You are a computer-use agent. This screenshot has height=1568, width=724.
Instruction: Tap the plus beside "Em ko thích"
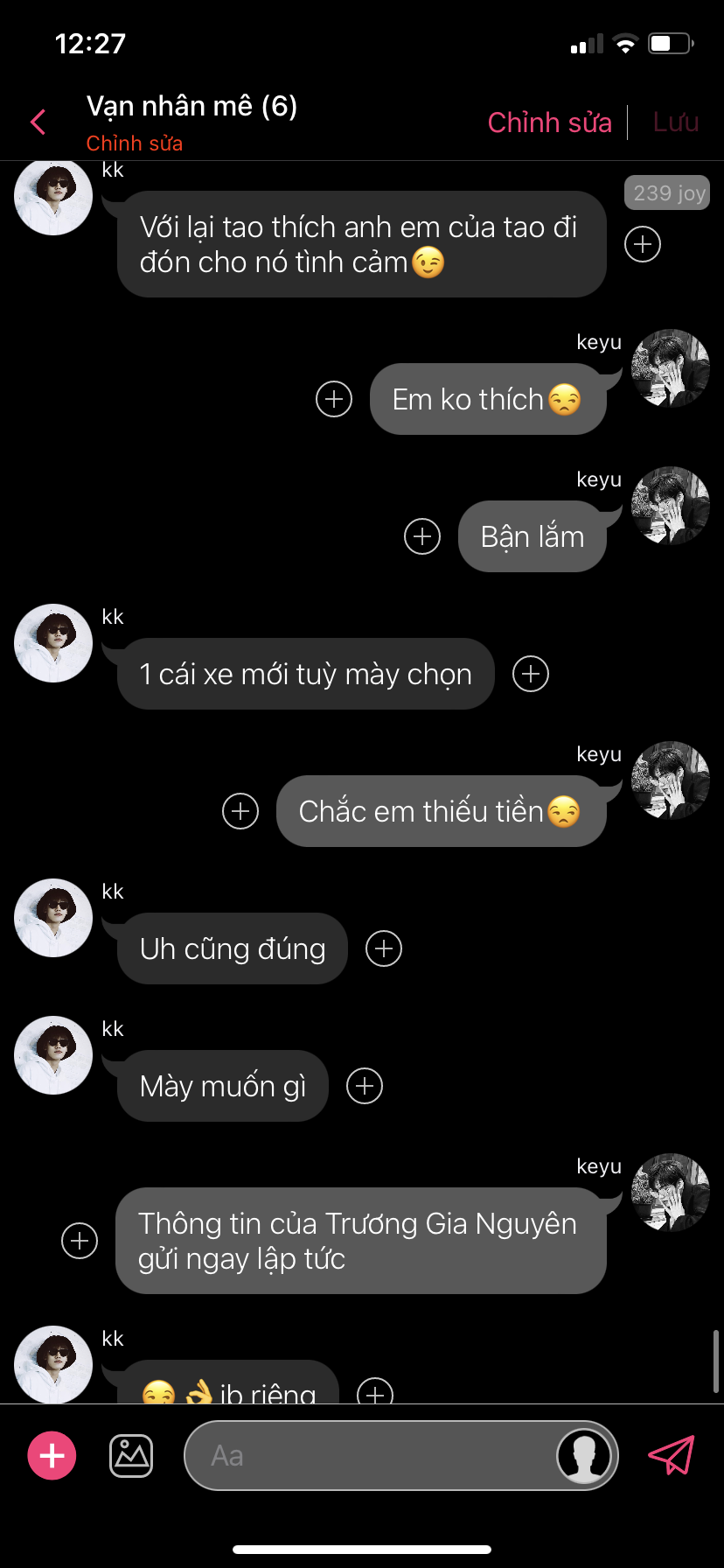click(x=334, y=399)
